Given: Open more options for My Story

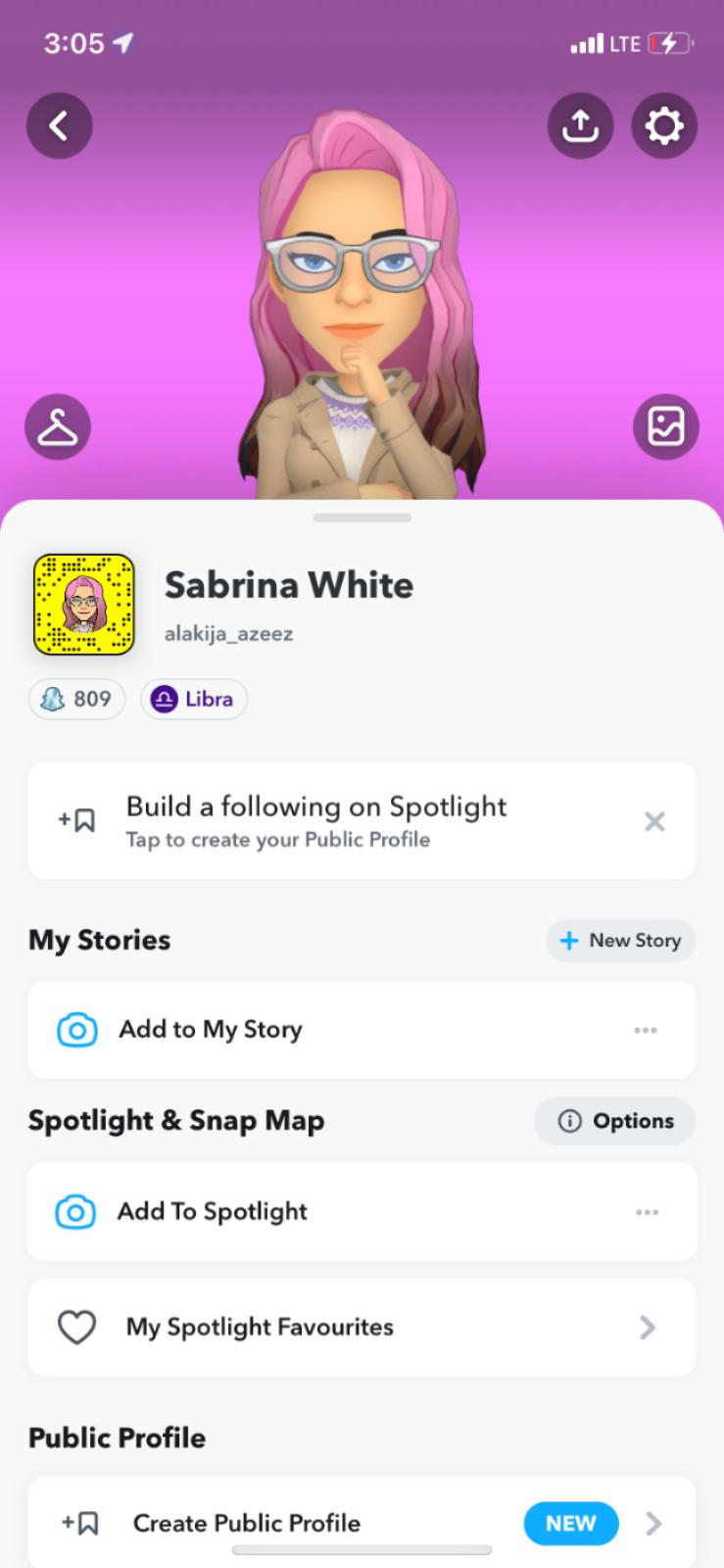Looking at the screenshot, I should (x=645, y=1030).
